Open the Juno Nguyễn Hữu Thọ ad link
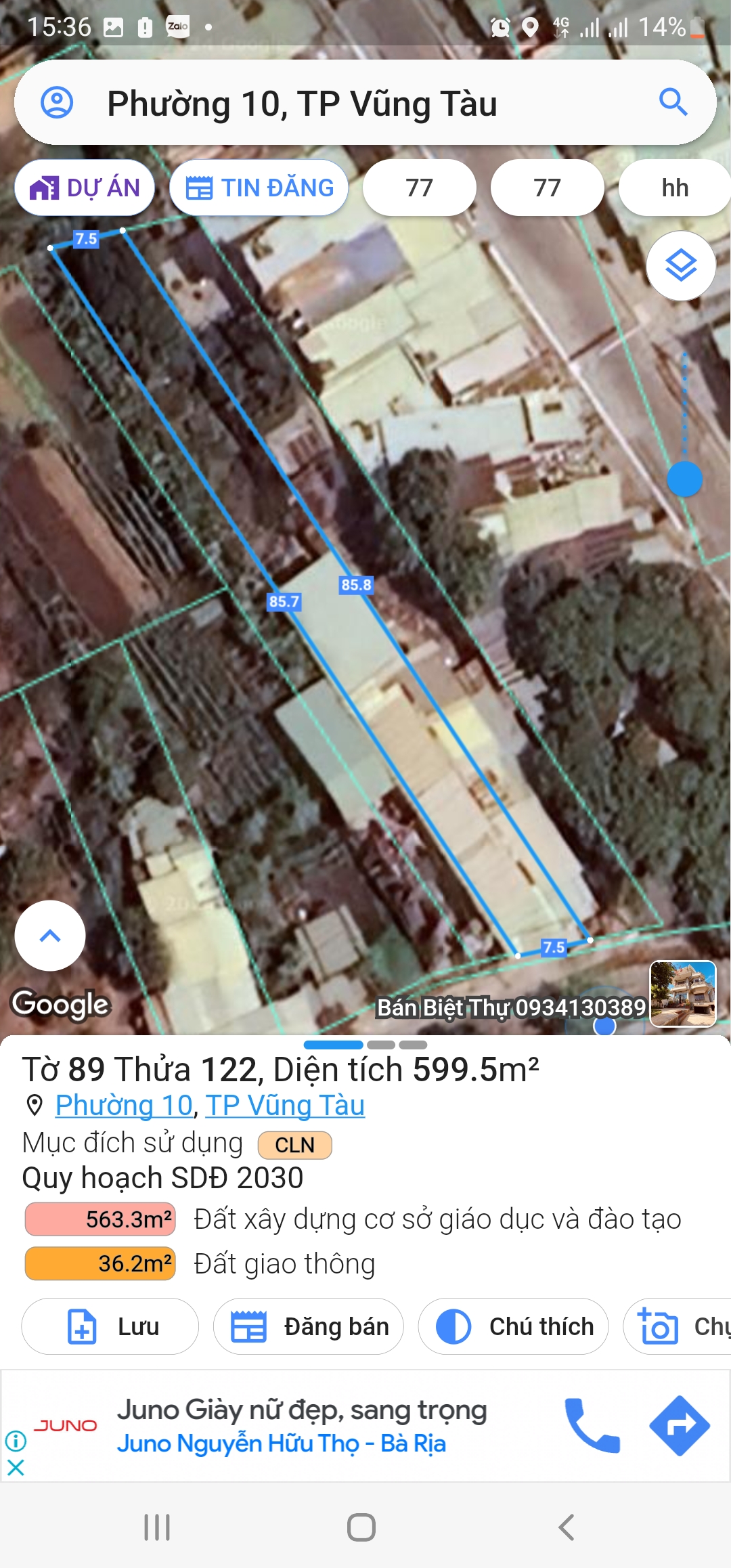 pos(281,1444)
